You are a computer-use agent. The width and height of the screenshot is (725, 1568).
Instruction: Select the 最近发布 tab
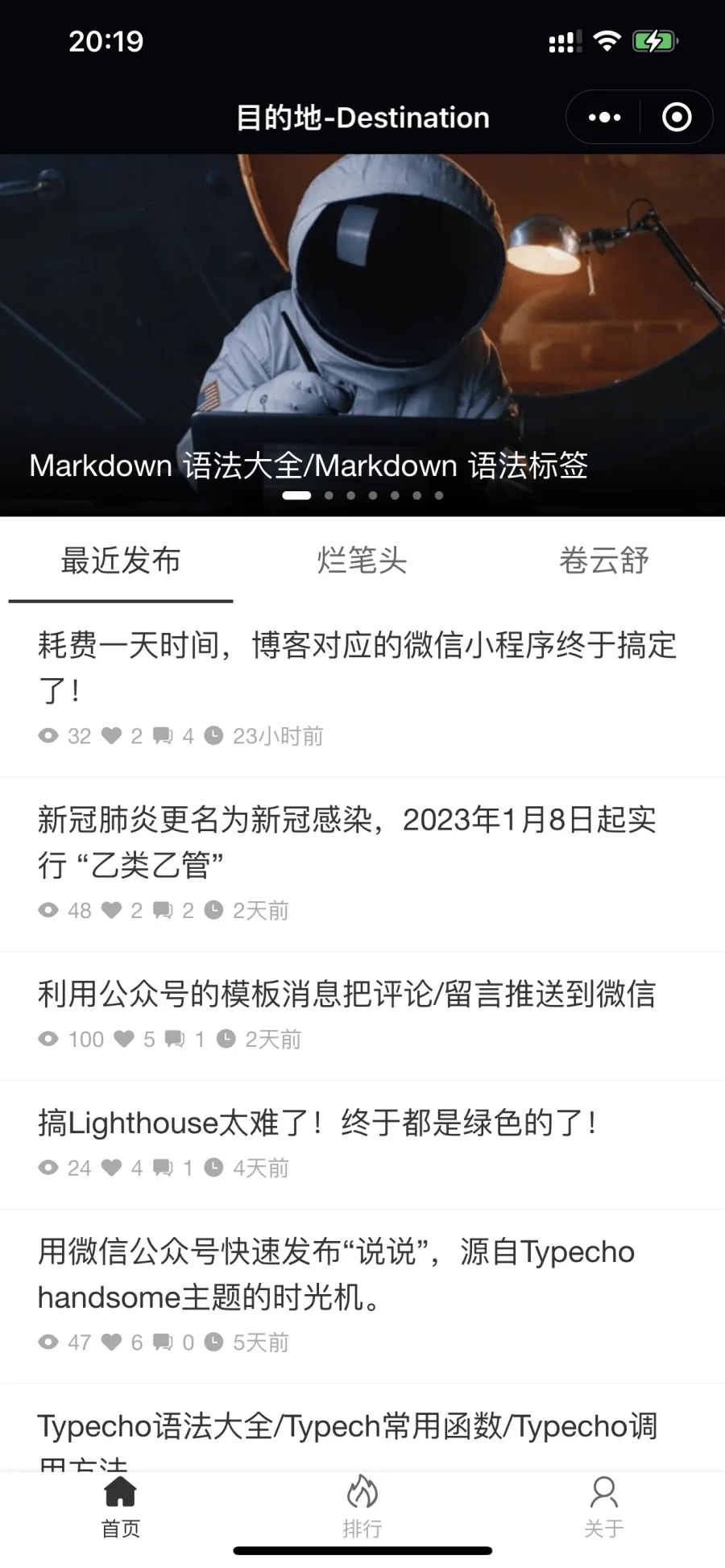click(121, 561)
